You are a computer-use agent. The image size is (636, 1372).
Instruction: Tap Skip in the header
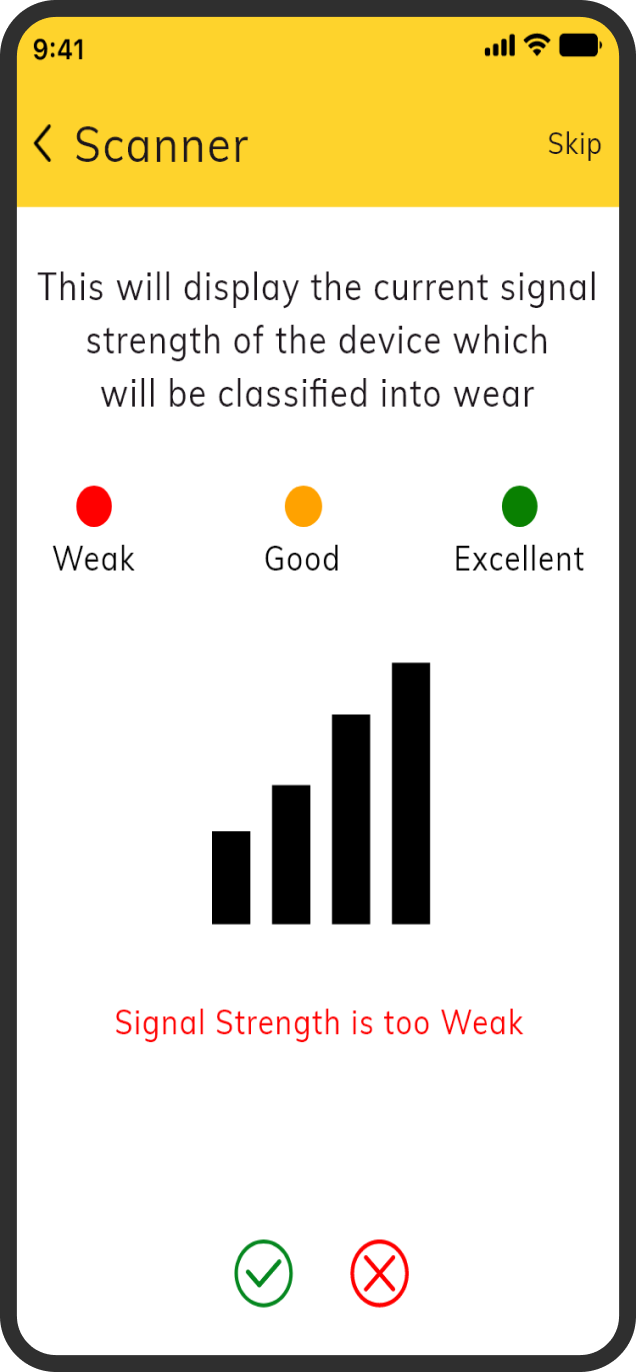coord(574,144)
